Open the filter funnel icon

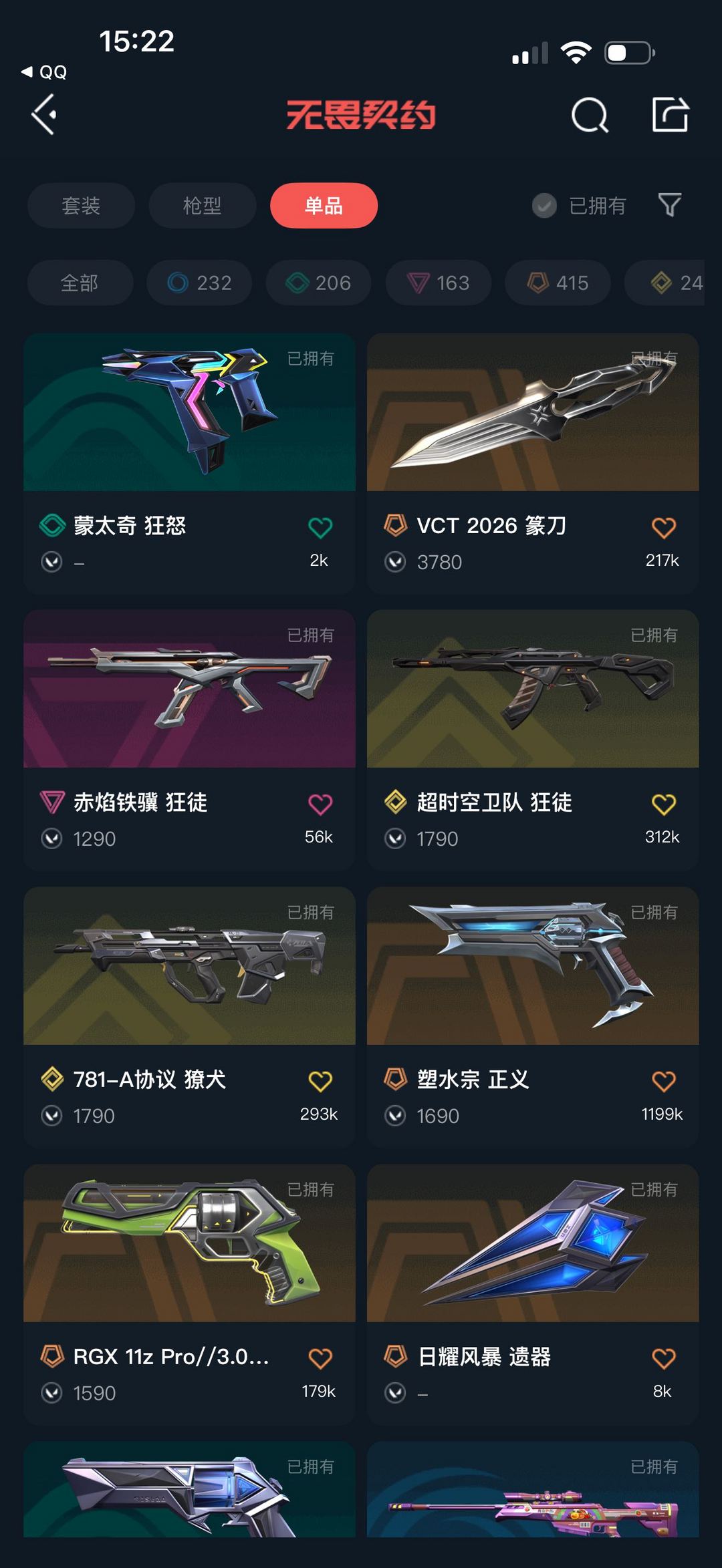point(669,205)
